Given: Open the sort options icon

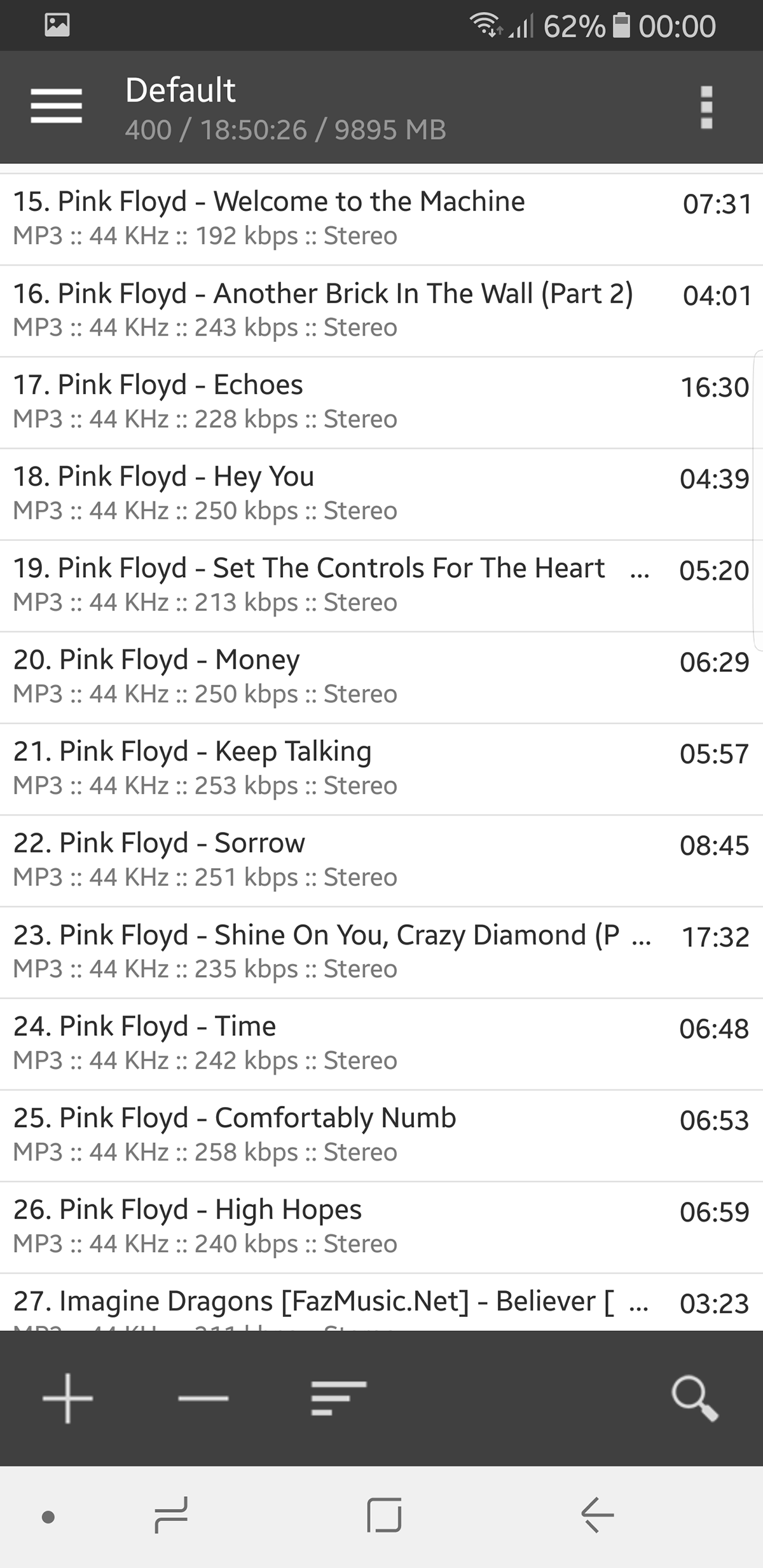Looking at the screenshot, I should point(339,1398).
